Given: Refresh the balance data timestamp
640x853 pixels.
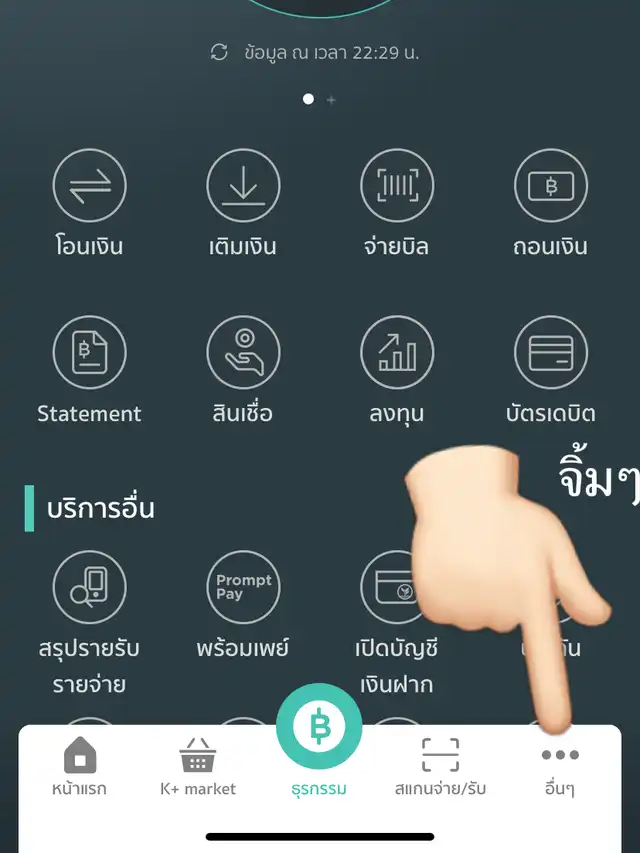Looking at the screenshot, I should coord(219,52).
